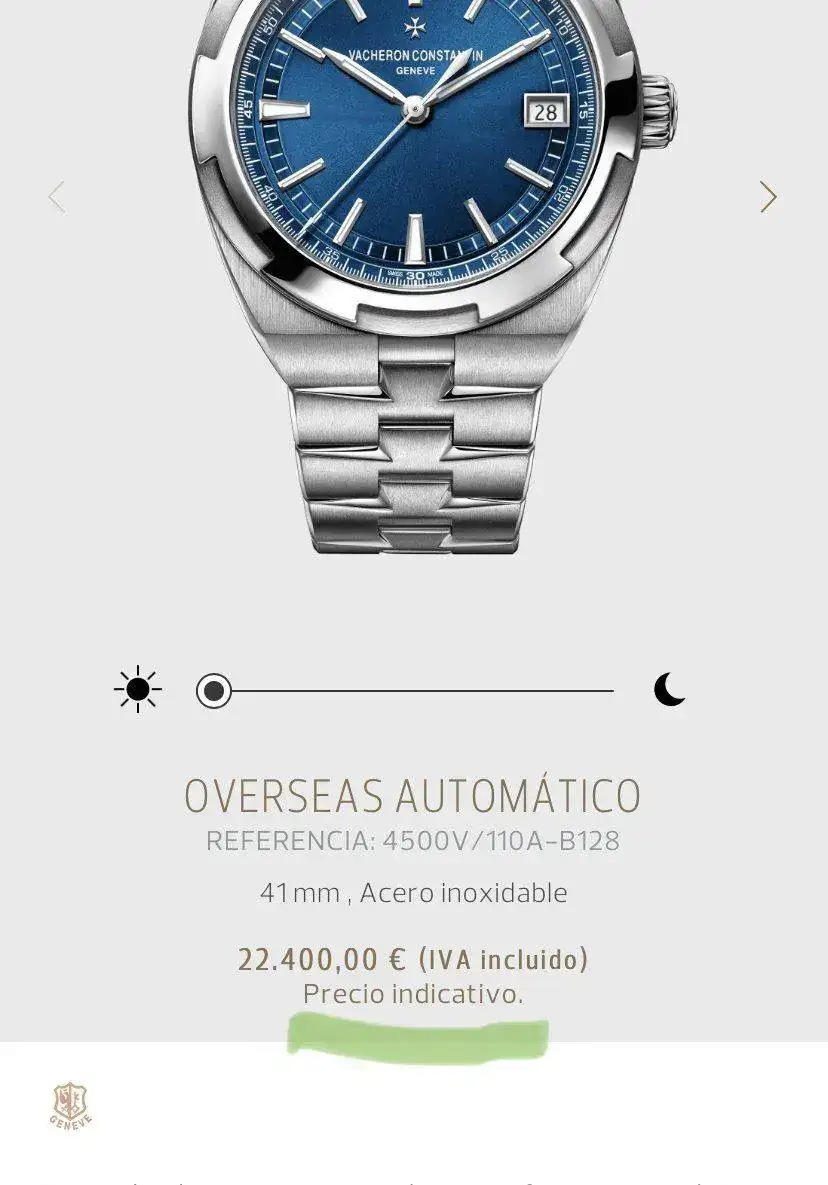
Task: Switch the watch view to night mode
Action: [669, 690]
